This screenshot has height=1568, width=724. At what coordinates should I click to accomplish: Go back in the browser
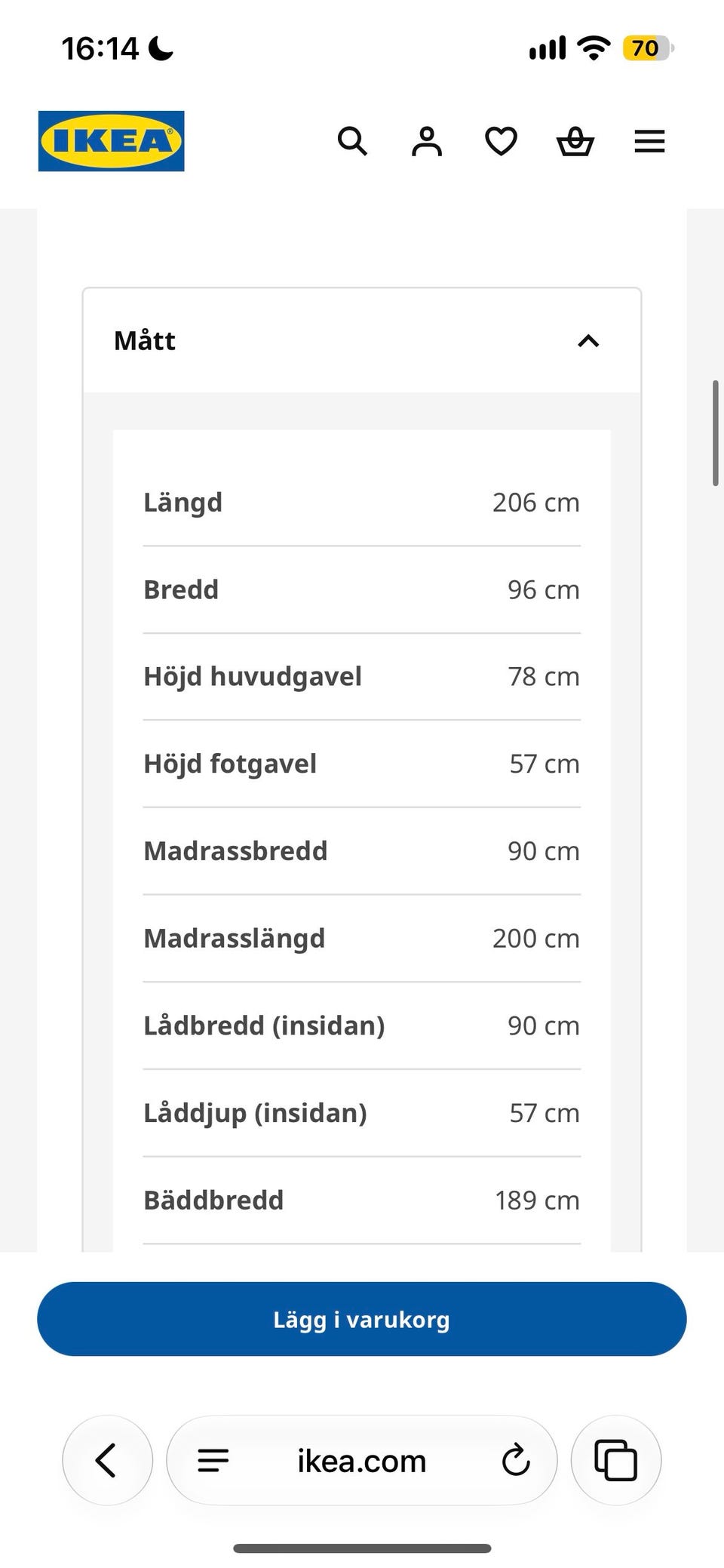[107, 1460]
